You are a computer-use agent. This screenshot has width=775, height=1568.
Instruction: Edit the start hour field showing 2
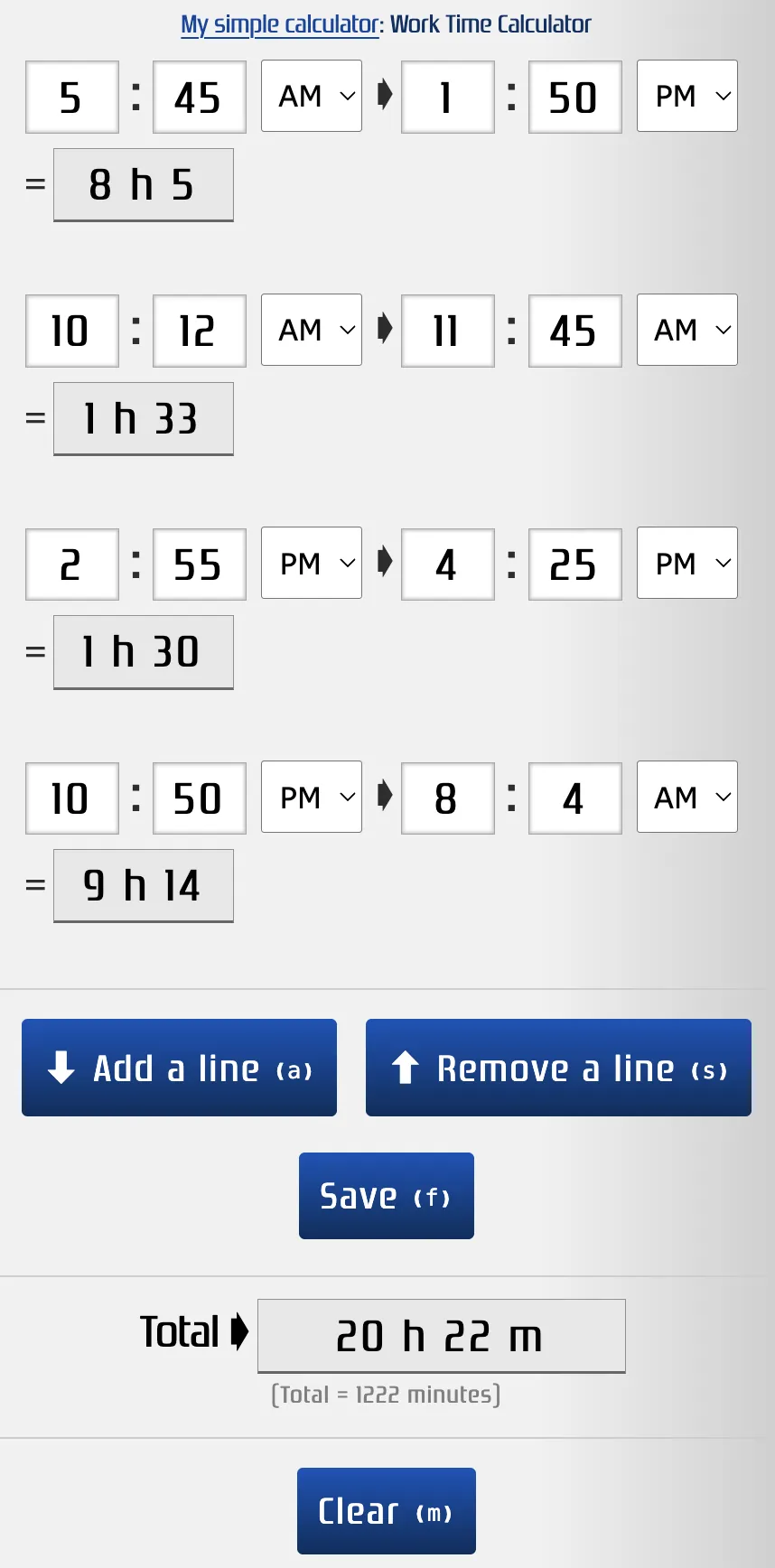pos(72,565)
